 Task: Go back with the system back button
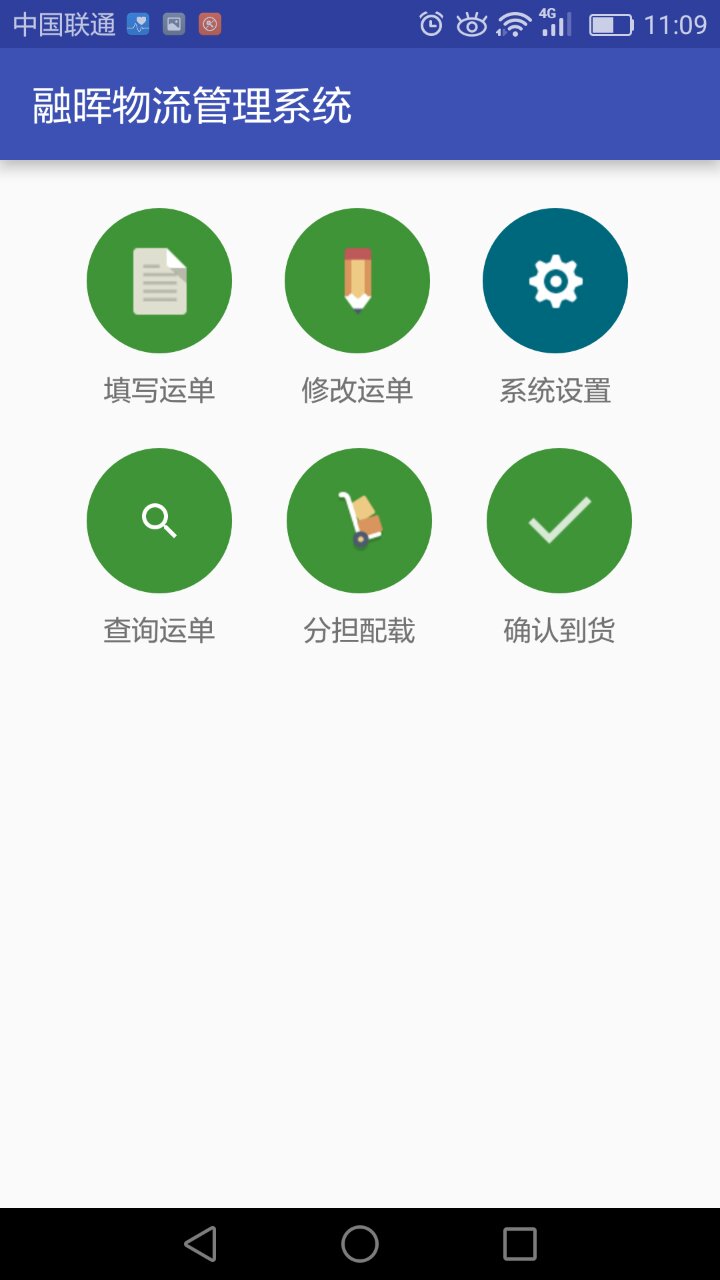pos(200,1244)
